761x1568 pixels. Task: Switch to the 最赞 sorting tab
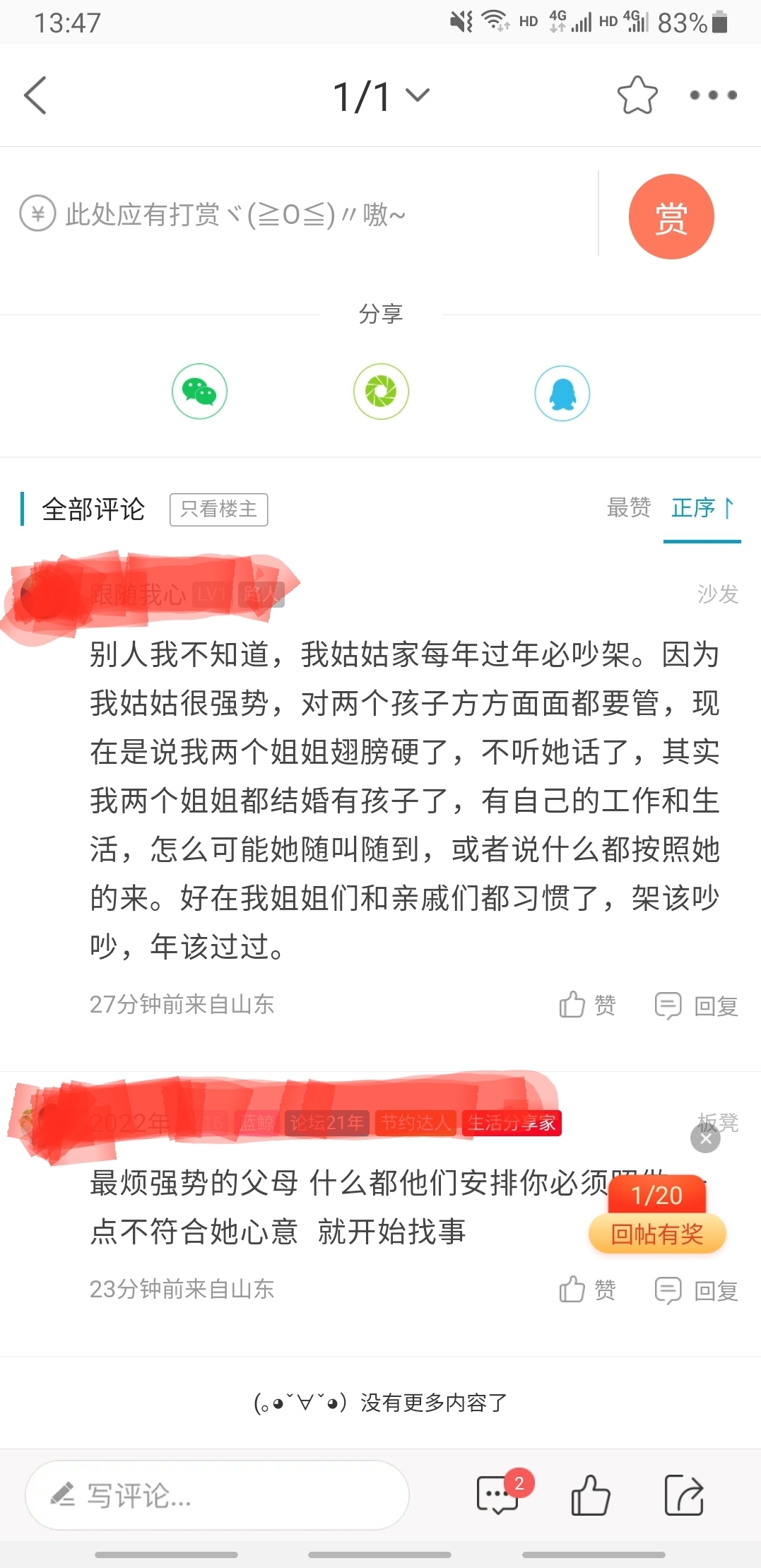click(x=628, y=507)
